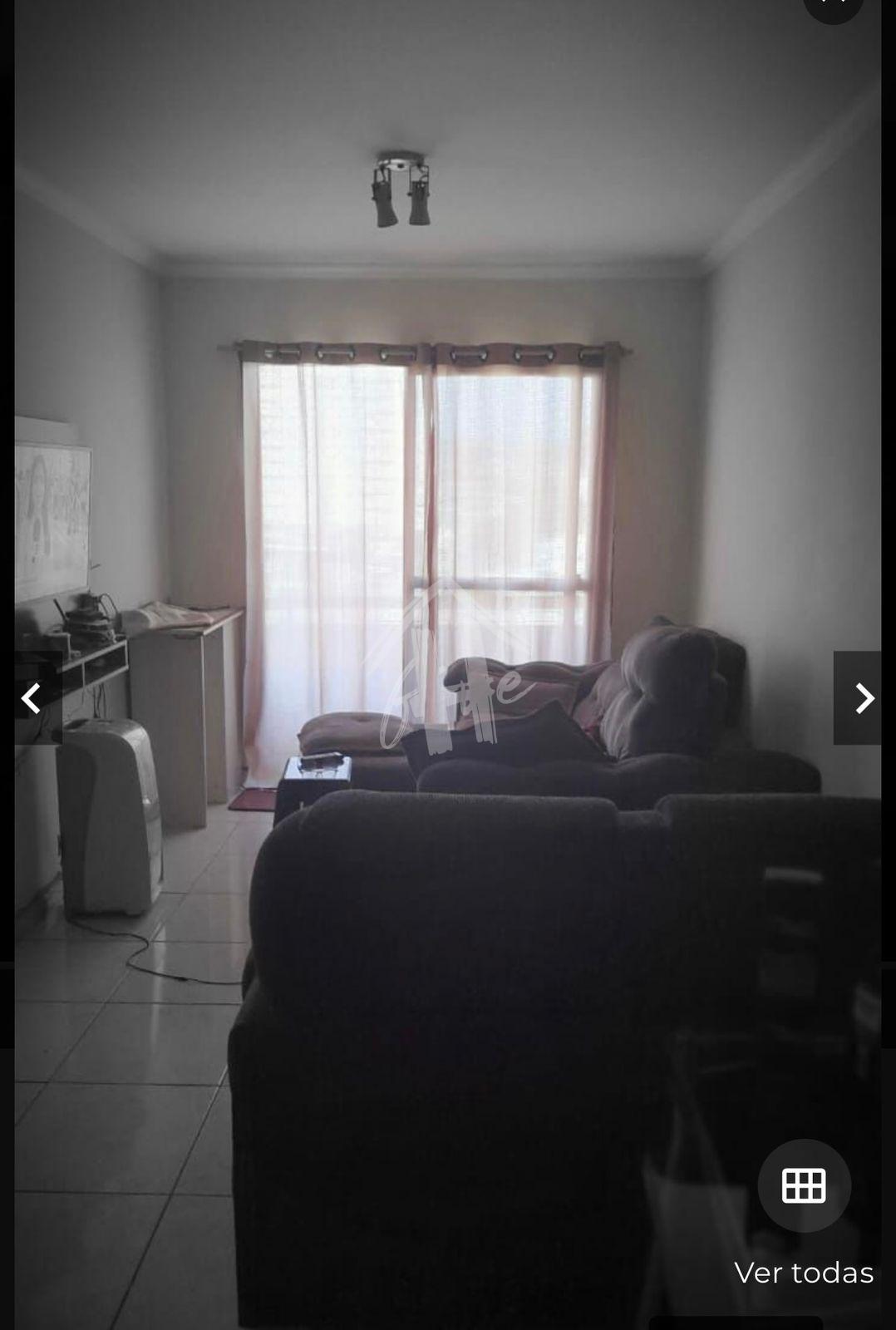
Task: Open the Ver todas photo grid
Action: point(804,1185)
